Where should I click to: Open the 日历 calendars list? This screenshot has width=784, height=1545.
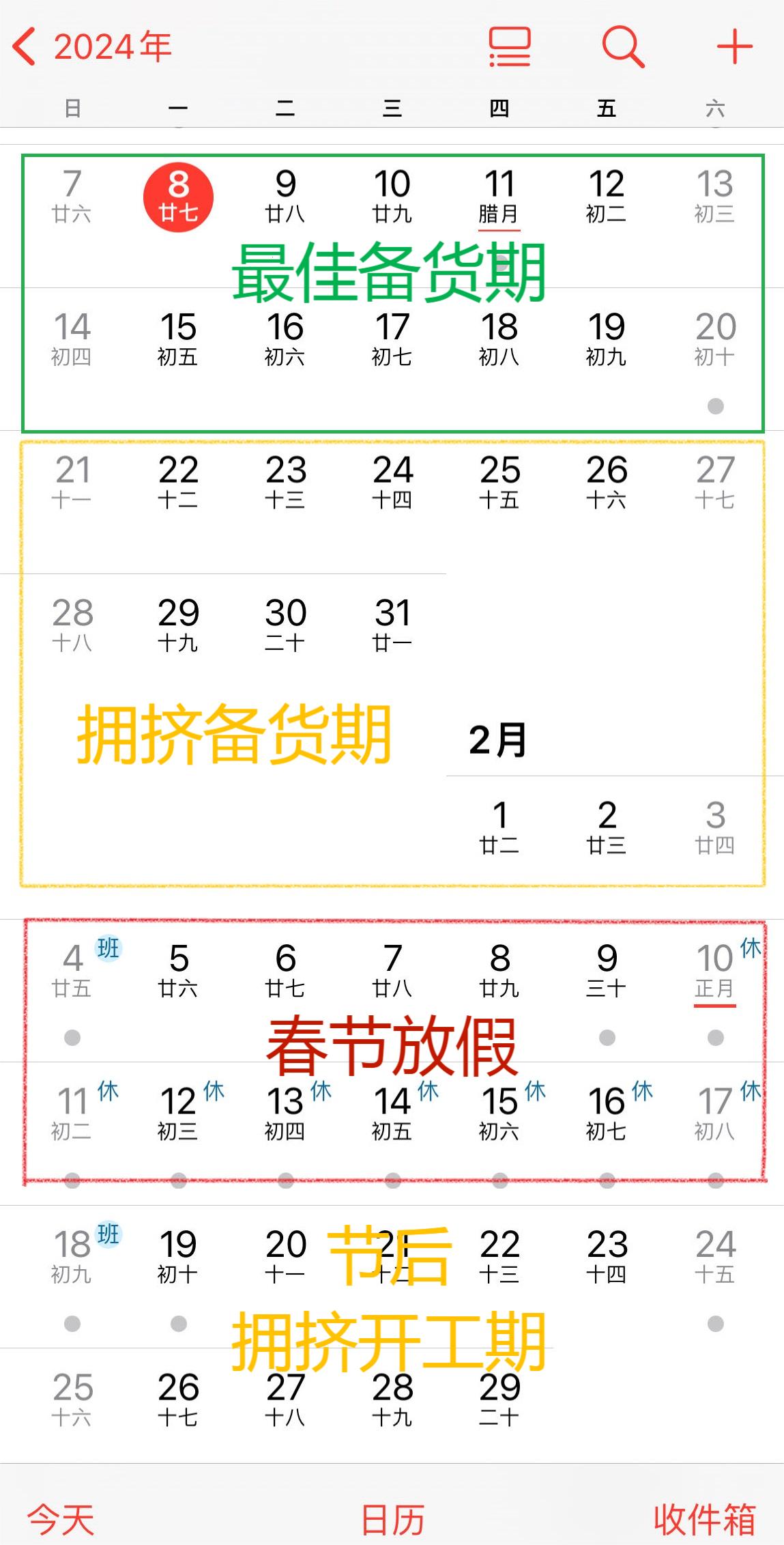tap(392, 1520)
